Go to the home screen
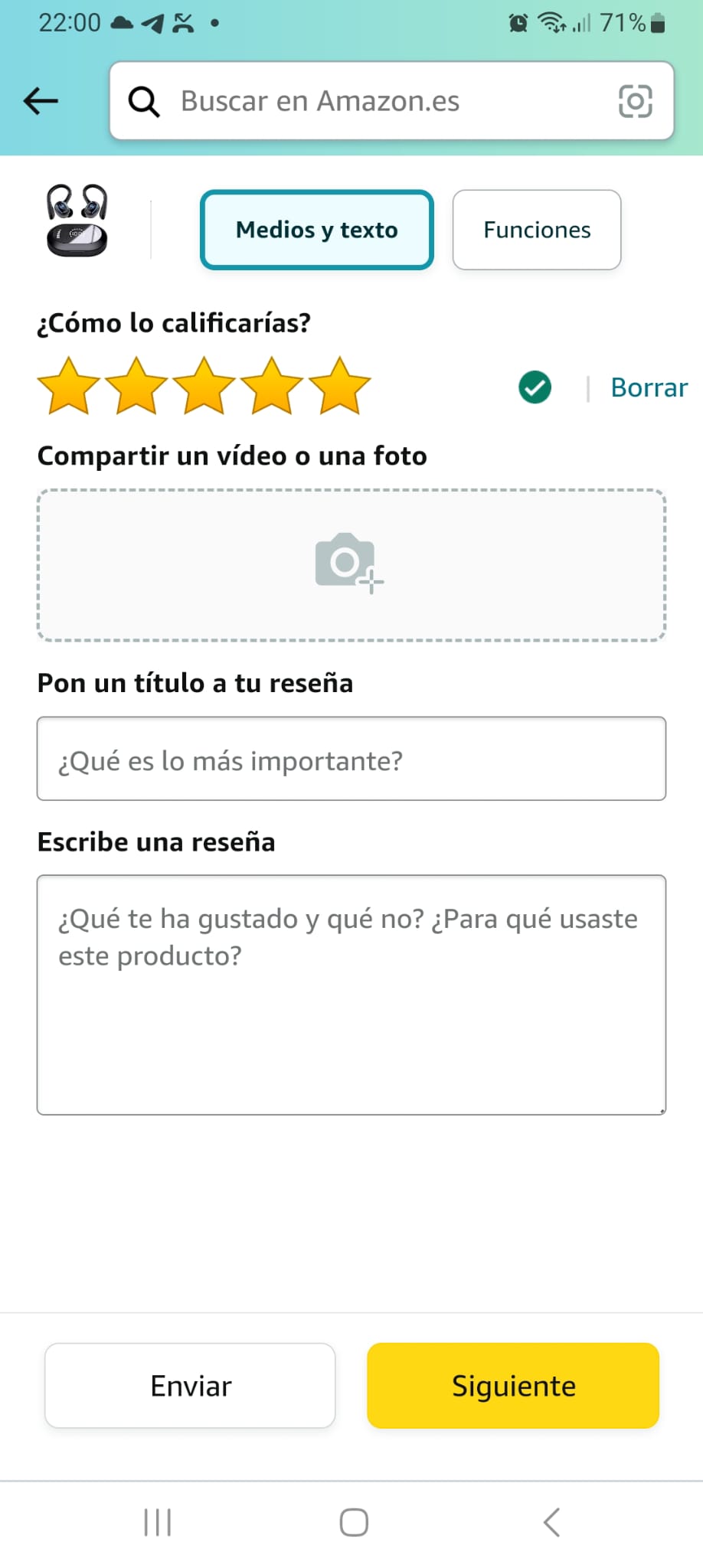 [354, 1522]
